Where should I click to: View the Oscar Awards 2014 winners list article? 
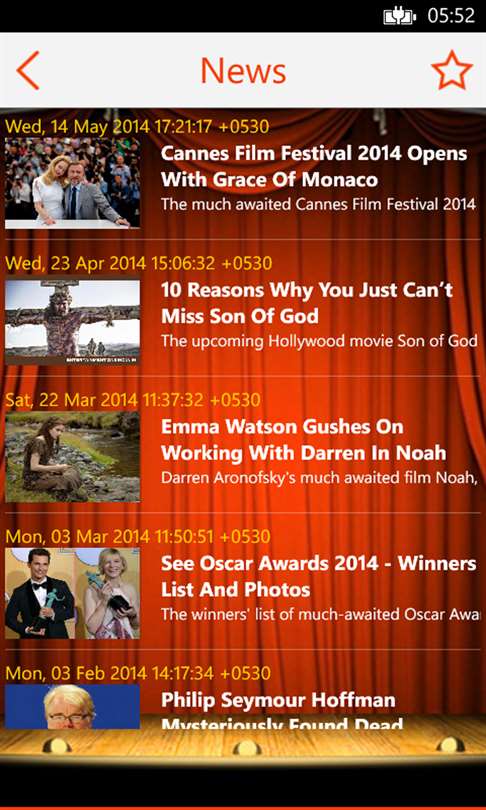[243, 583]
